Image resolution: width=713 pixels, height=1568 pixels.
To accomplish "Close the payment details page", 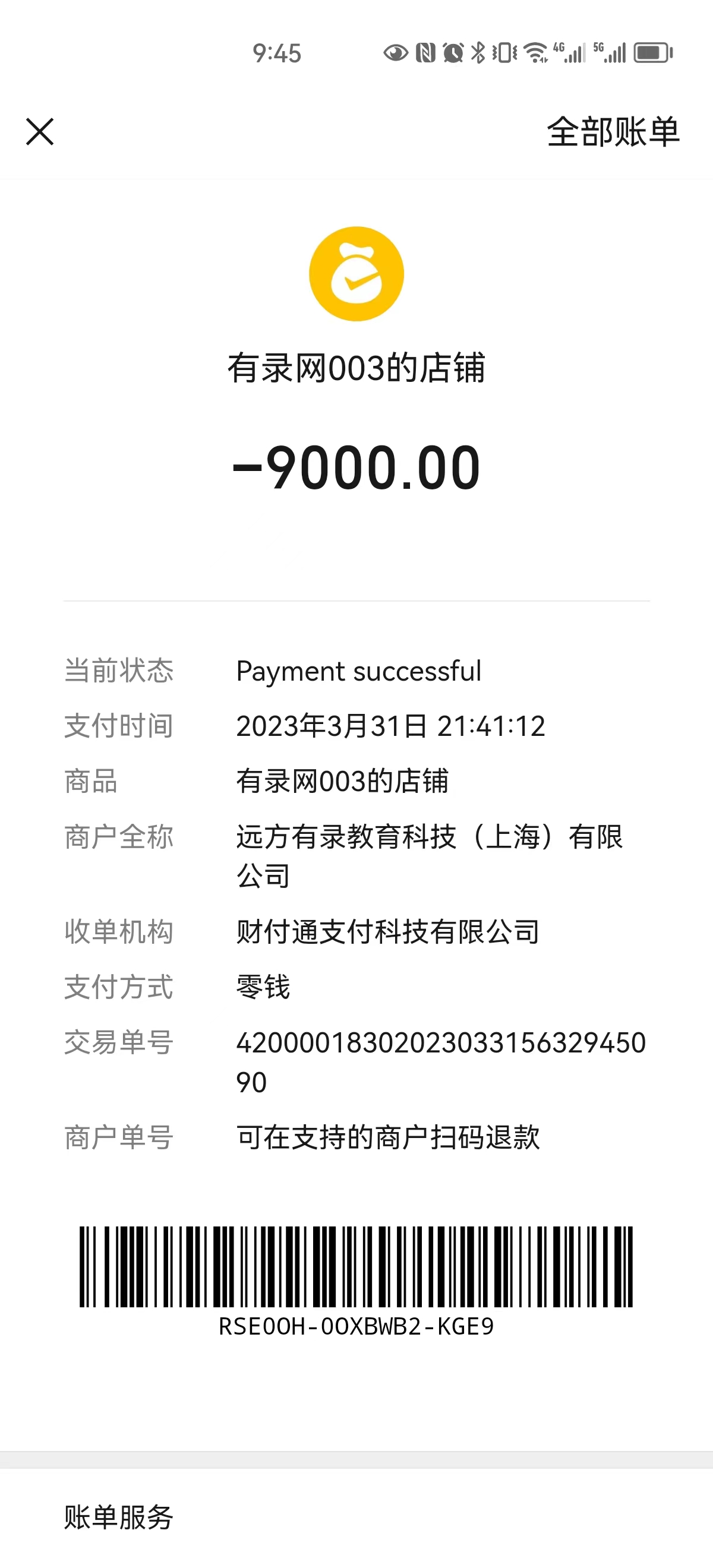I will (40, 132).
